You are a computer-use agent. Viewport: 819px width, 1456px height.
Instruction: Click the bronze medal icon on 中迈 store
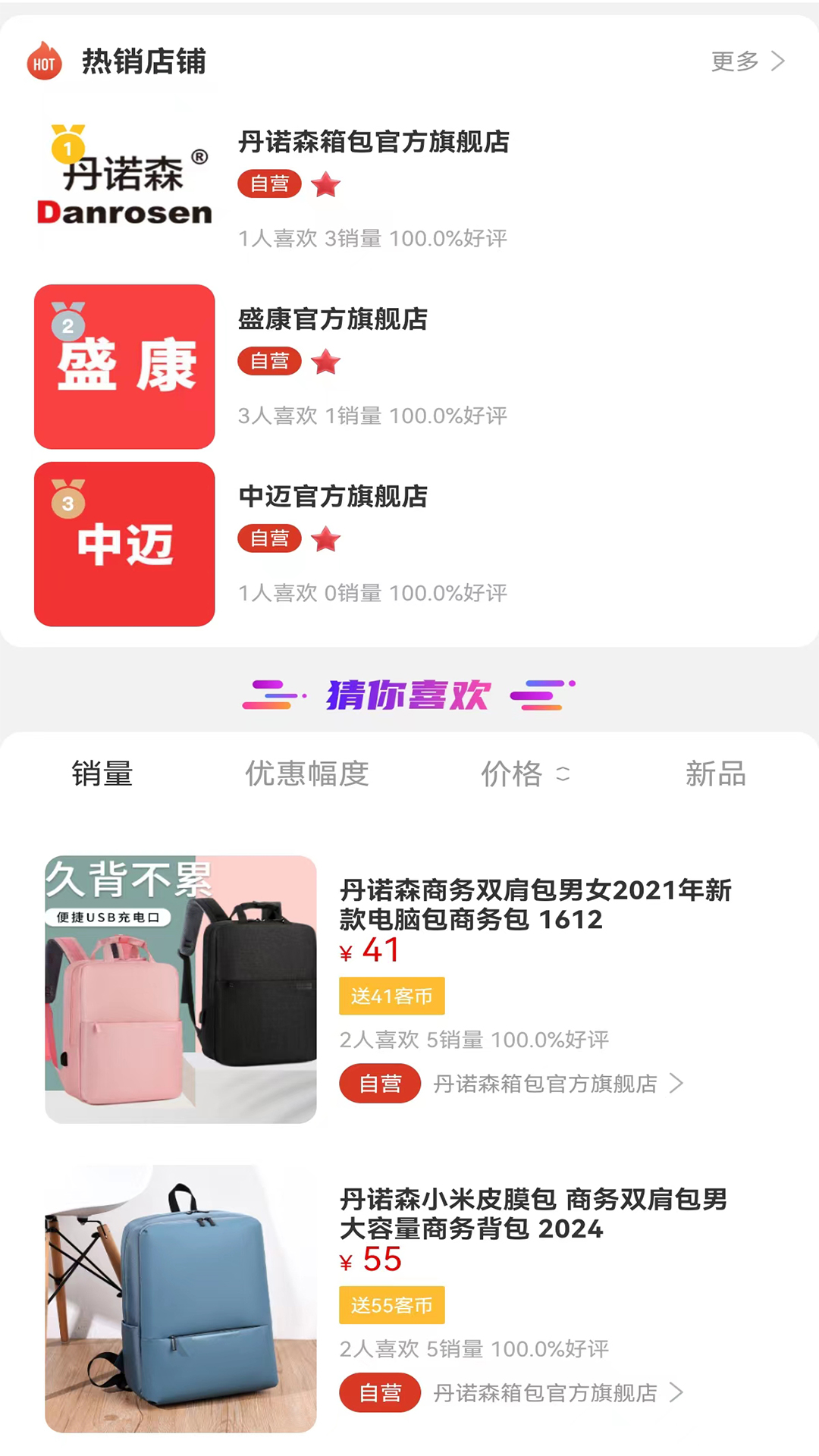[67, 500]
